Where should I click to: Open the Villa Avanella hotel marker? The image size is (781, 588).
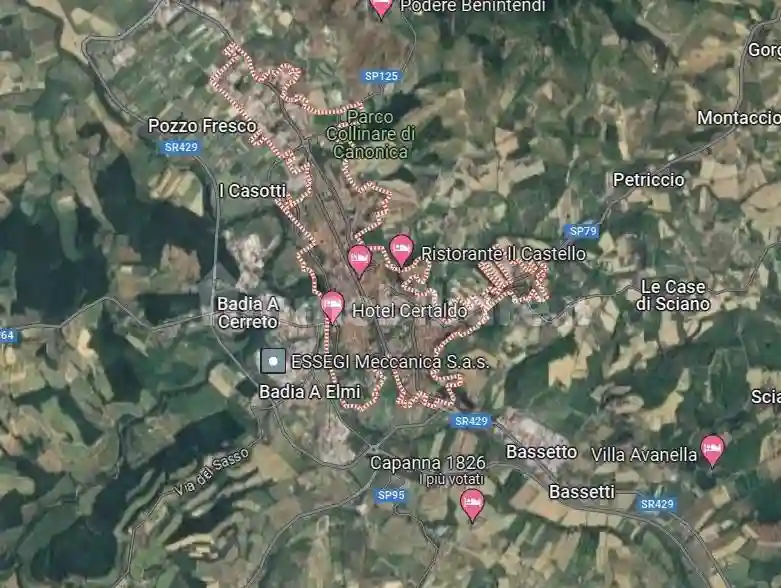pyautogui.click(x=711, y=448)
